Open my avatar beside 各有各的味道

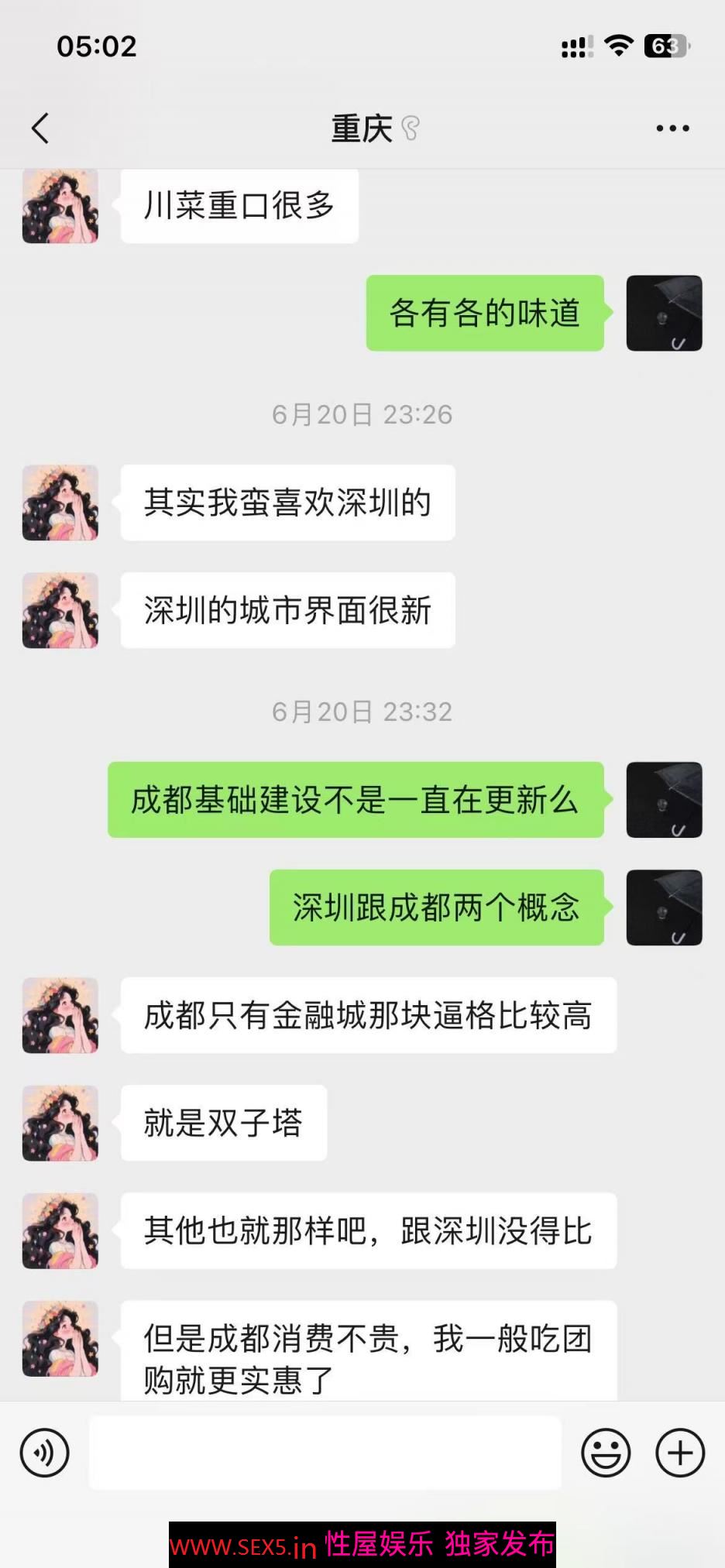point(664,313)
